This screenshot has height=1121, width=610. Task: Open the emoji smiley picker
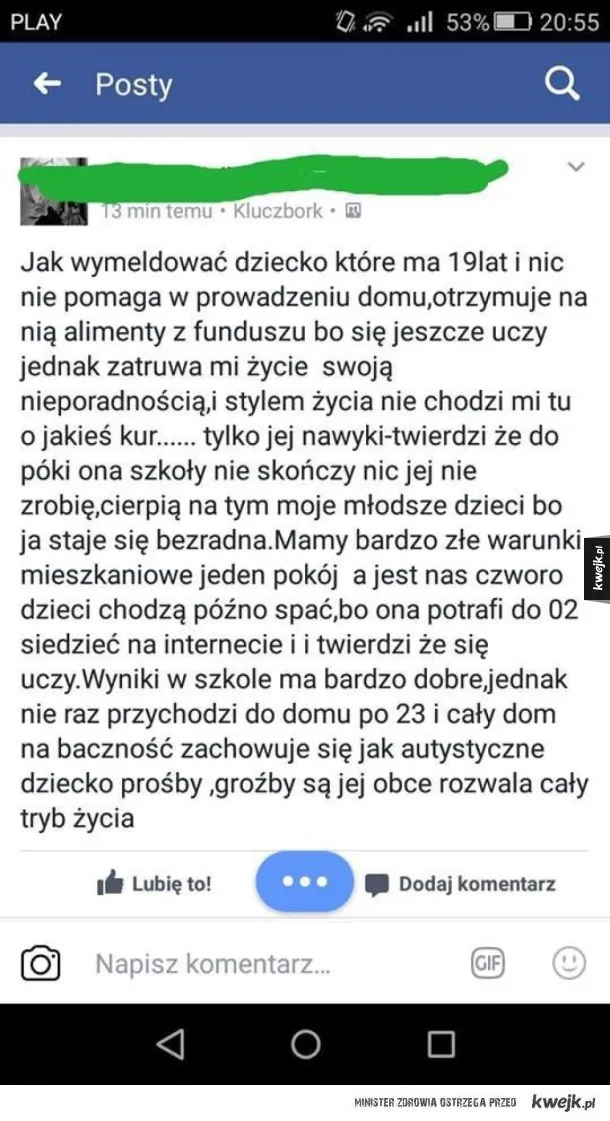(570, 963)
